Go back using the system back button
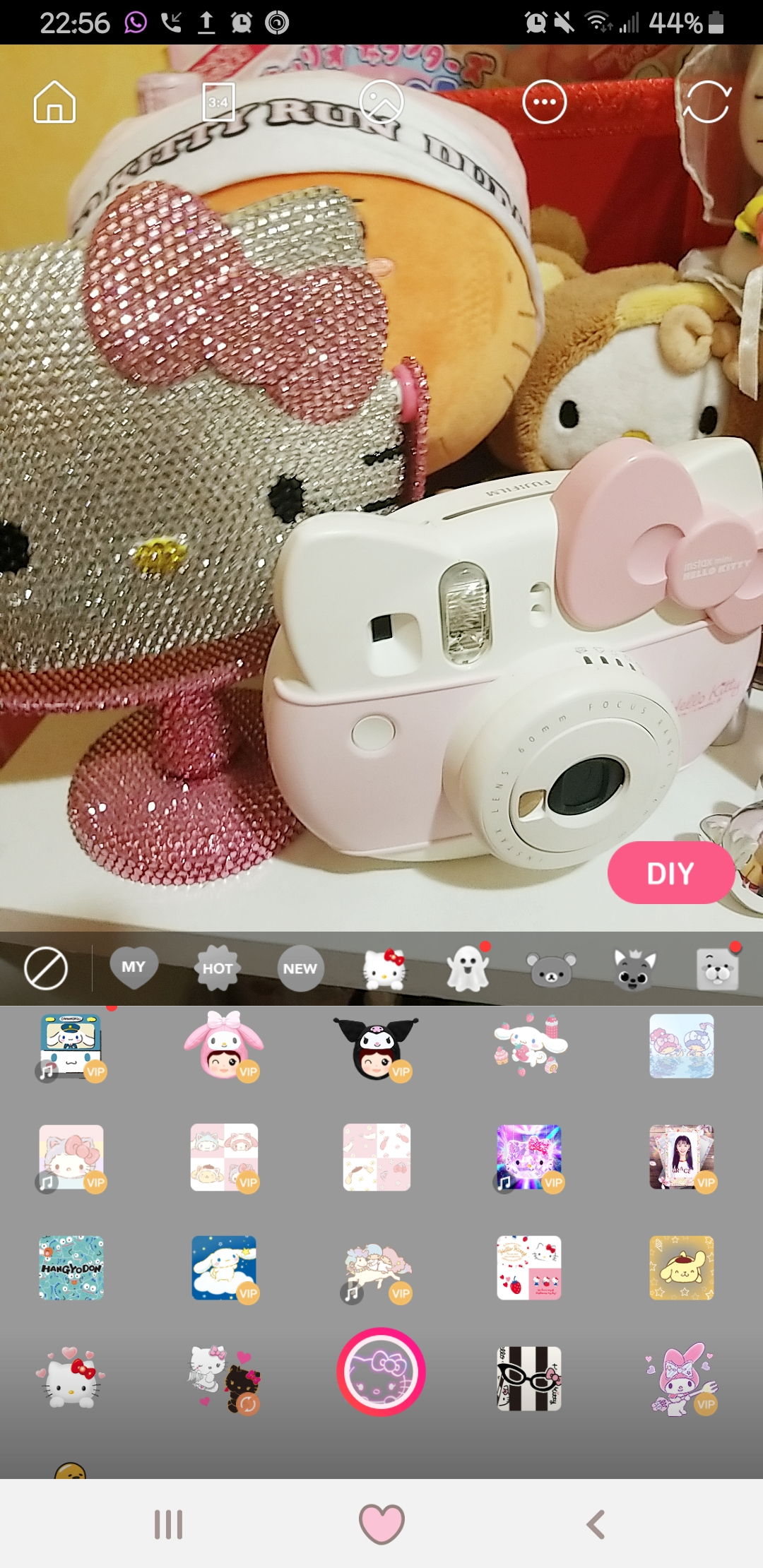This screenshot has width=763, height=1568. (x=596, y=1525)
